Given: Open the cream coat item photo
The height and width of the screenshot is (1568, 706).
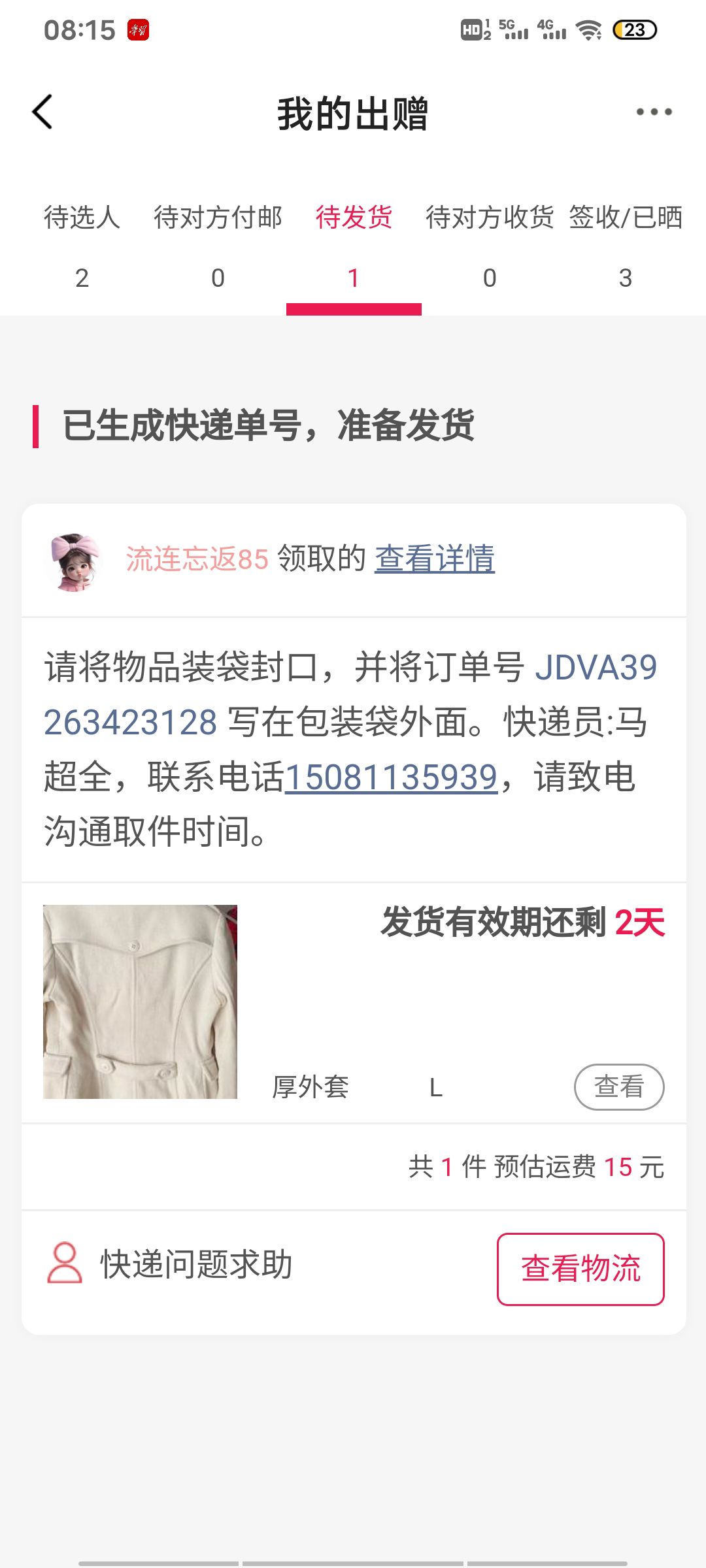Looking at the screenshot, I should click(140, 1002).
